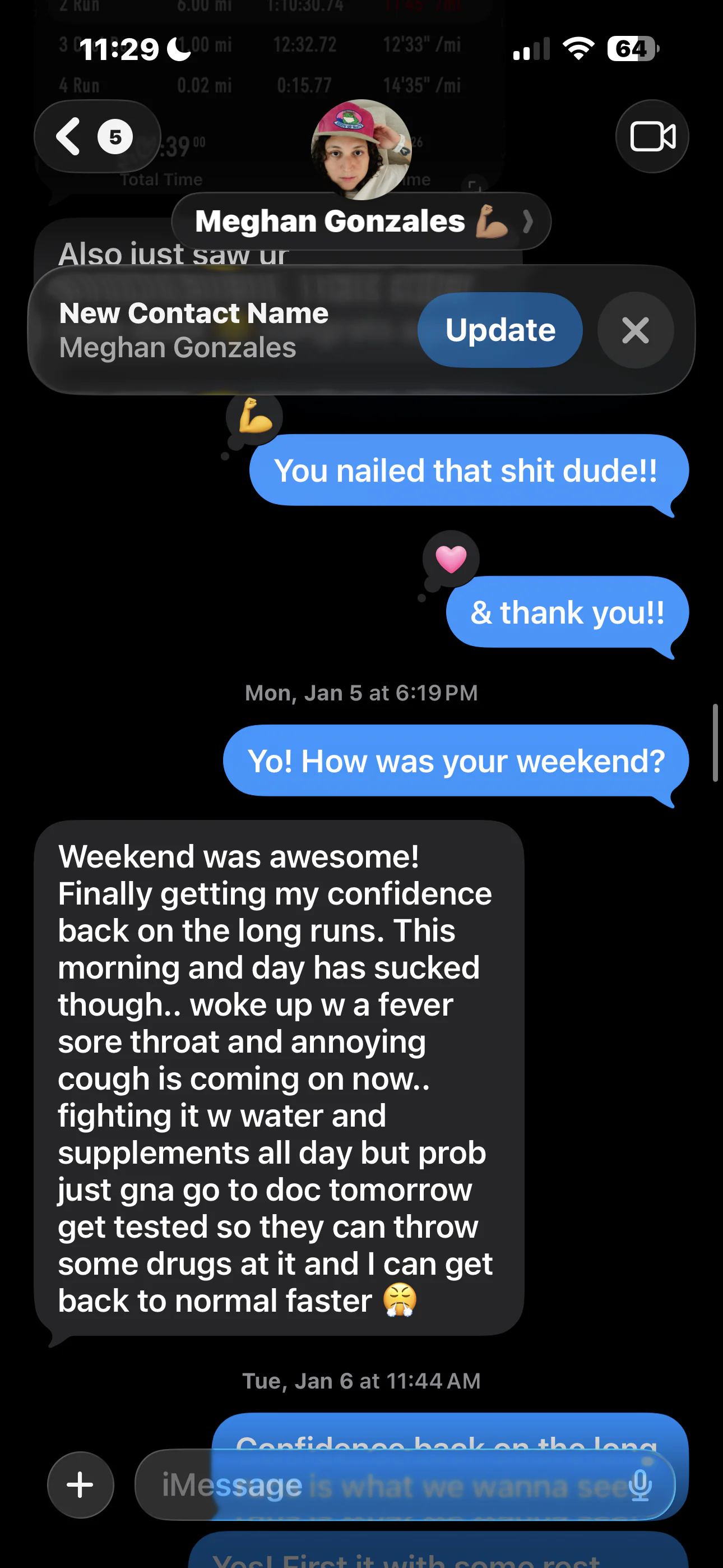Dismiss the New Contact Name banner

(x=635, y=330)
